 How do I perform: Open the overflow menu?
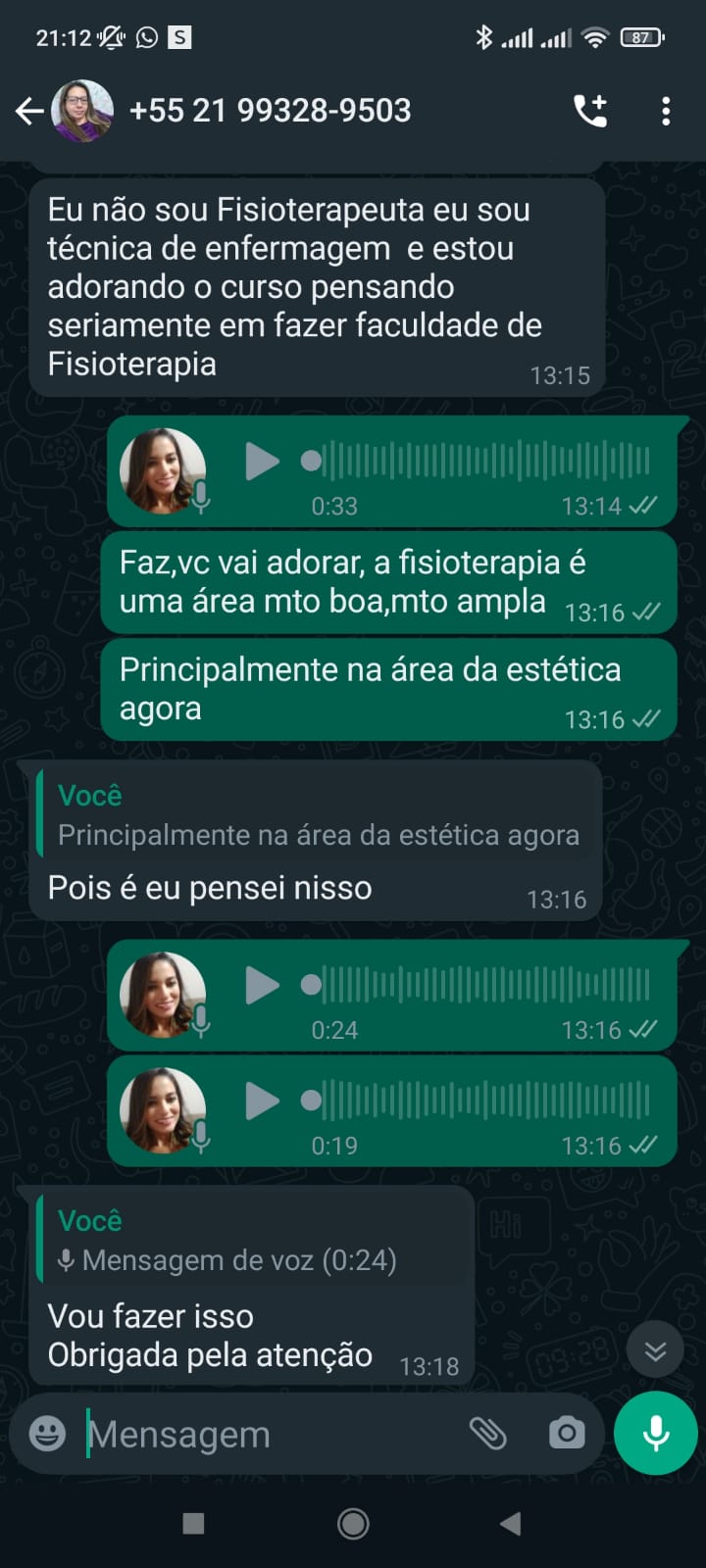666,111
